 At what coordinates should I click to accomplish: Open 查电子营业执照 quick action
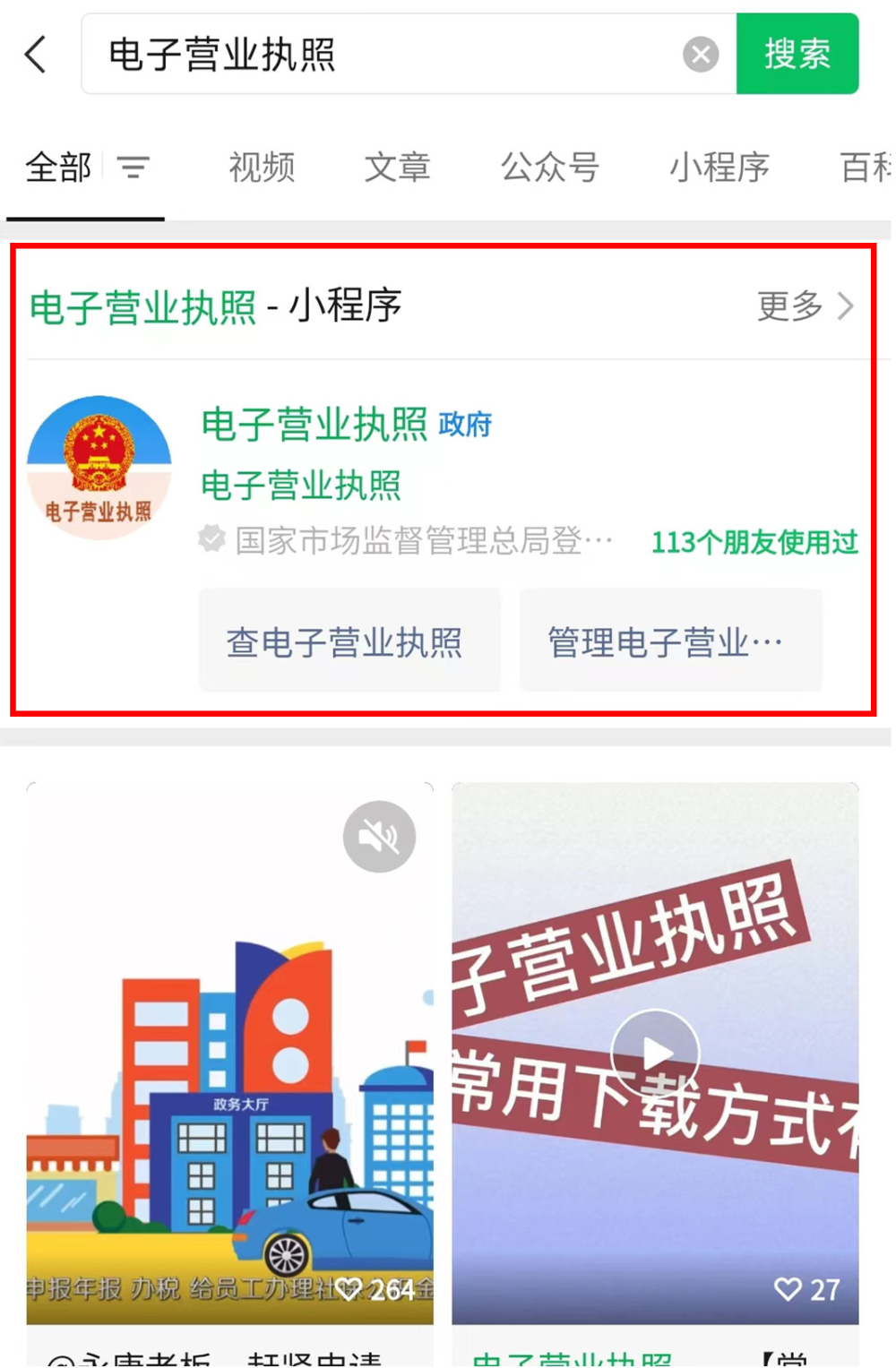(350, 641)
